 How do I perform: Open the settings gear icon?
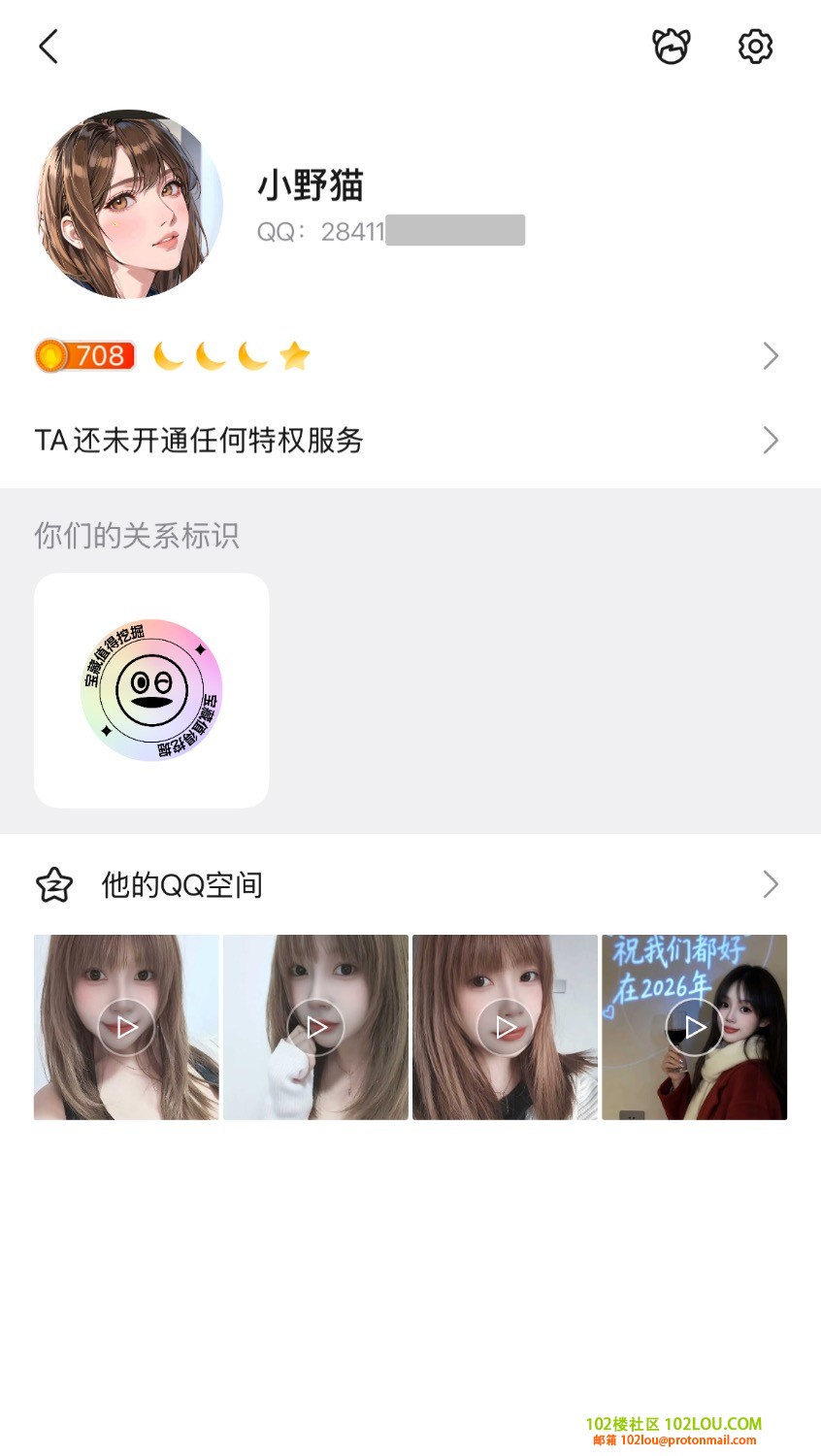tap(755, 47)
